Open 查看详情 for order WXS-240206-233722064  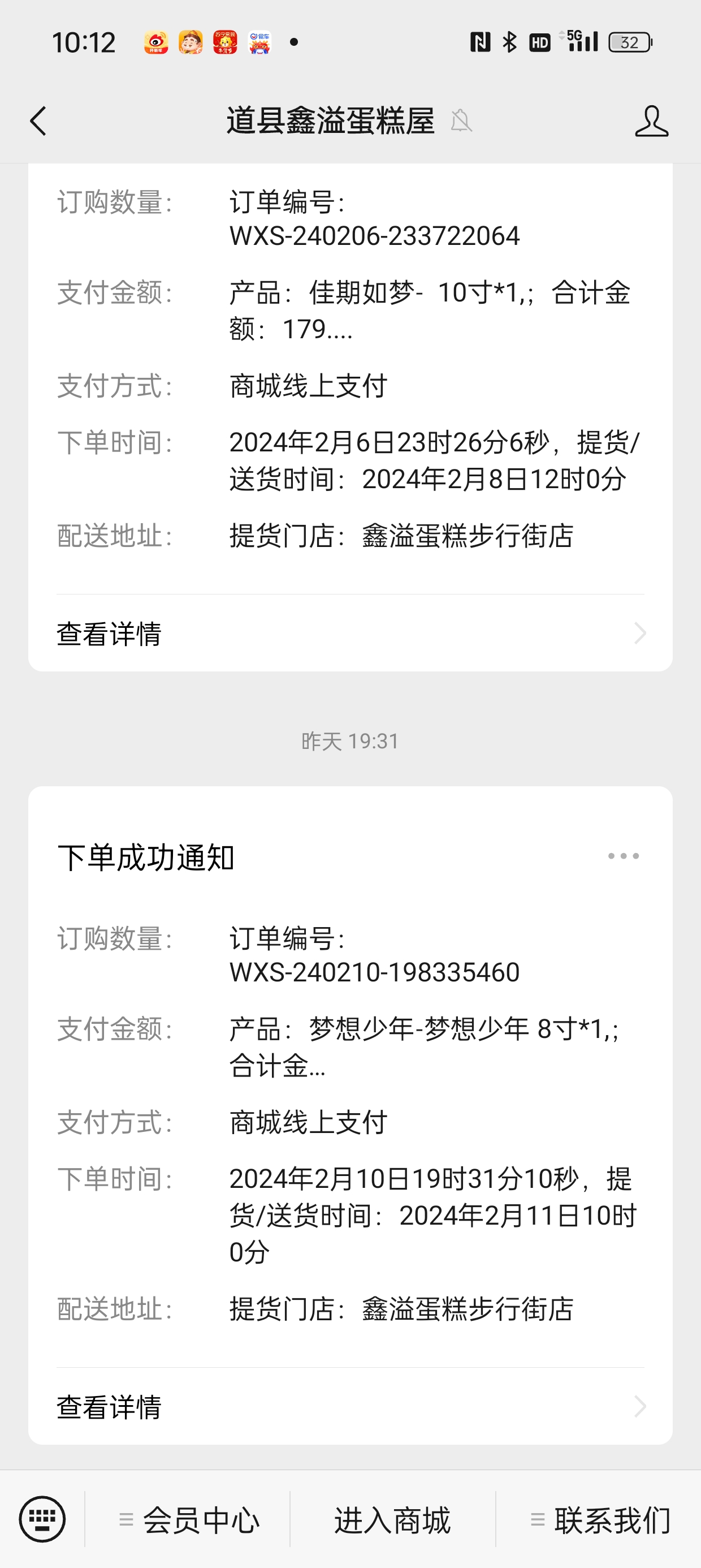[350, 634]
